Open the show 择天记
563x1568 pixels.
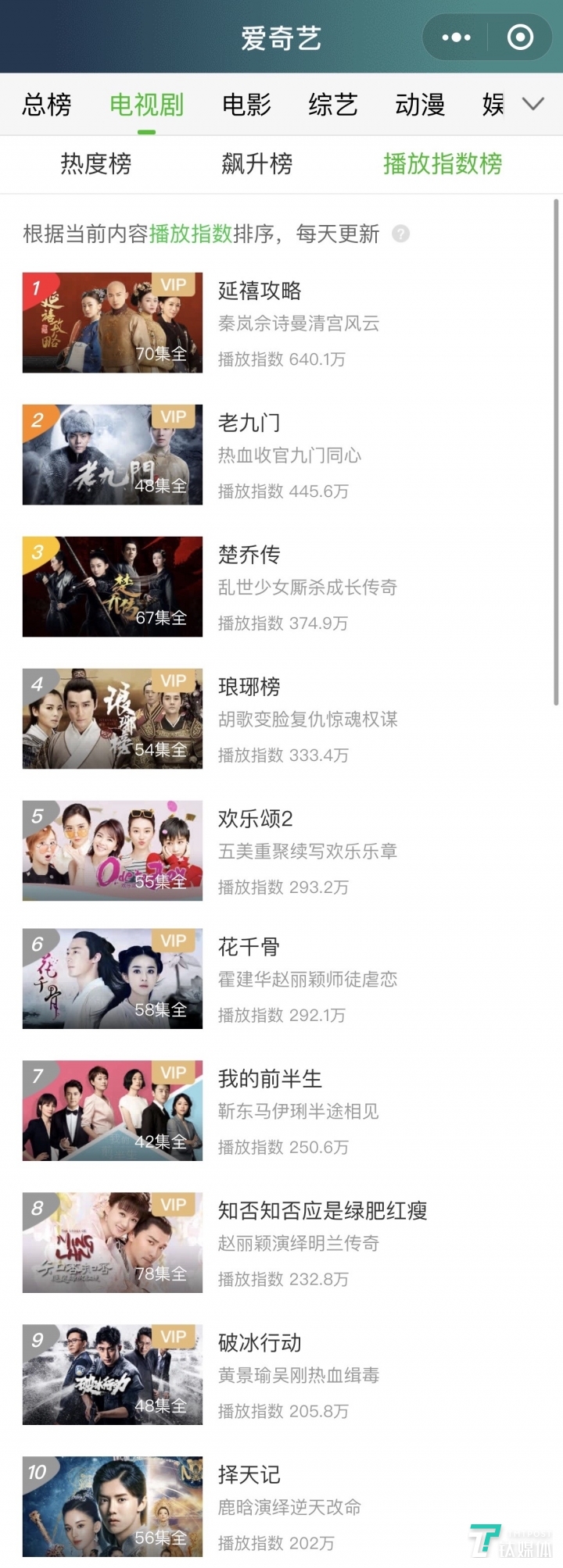tap(249, 1476)
